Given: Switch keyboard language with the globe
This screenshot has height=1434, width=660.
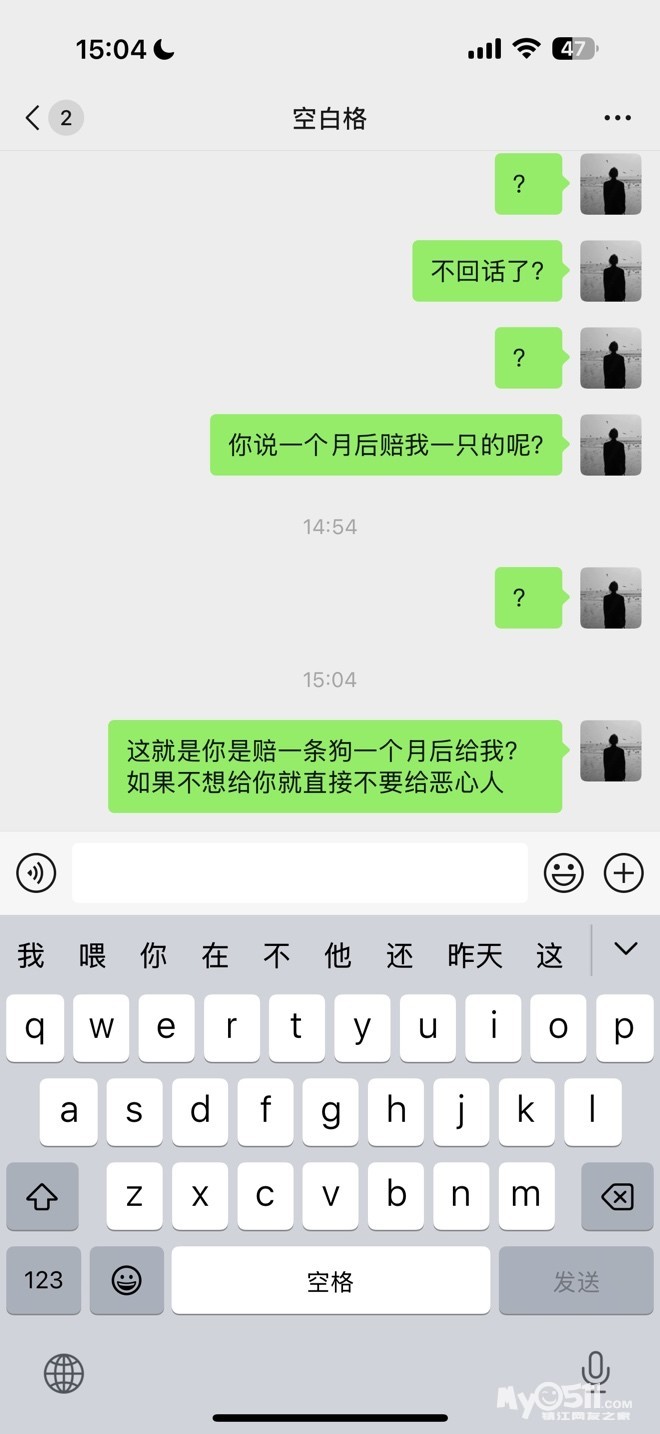Looking at the screenshot, I should coord(64,1373).
